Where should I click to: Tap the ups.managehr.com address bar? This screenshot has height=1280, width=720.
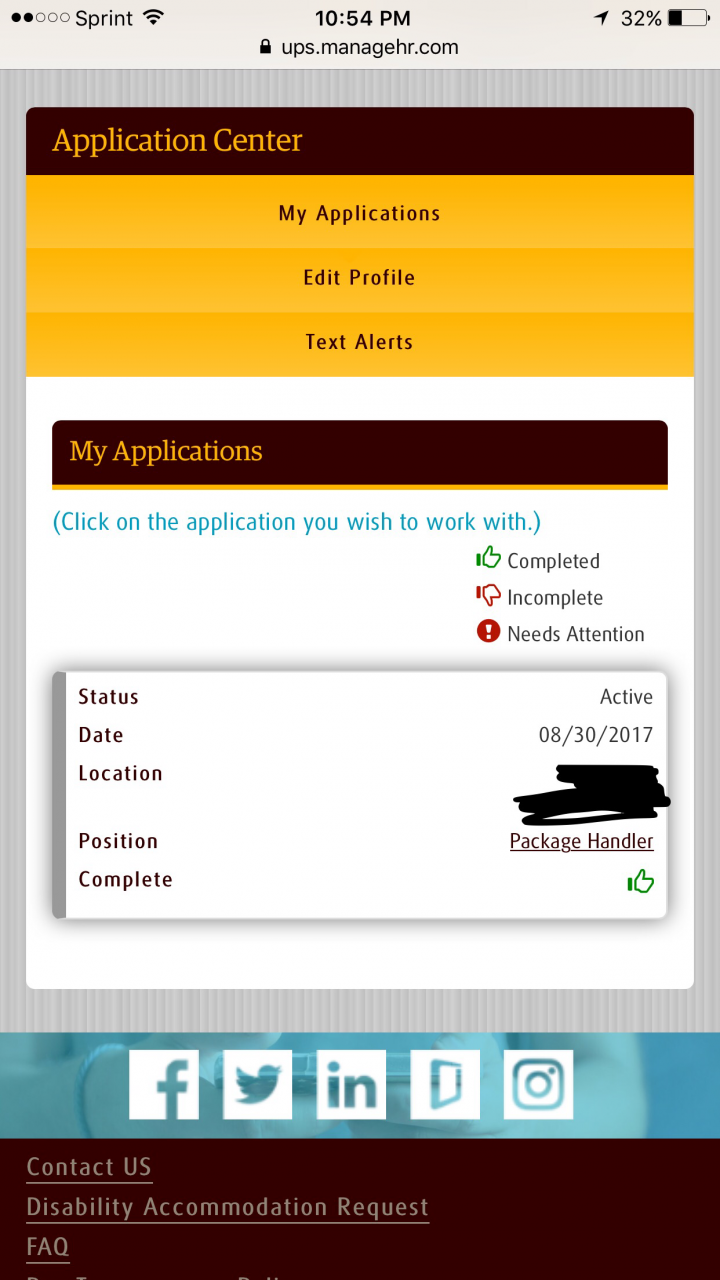coord(360,47)
